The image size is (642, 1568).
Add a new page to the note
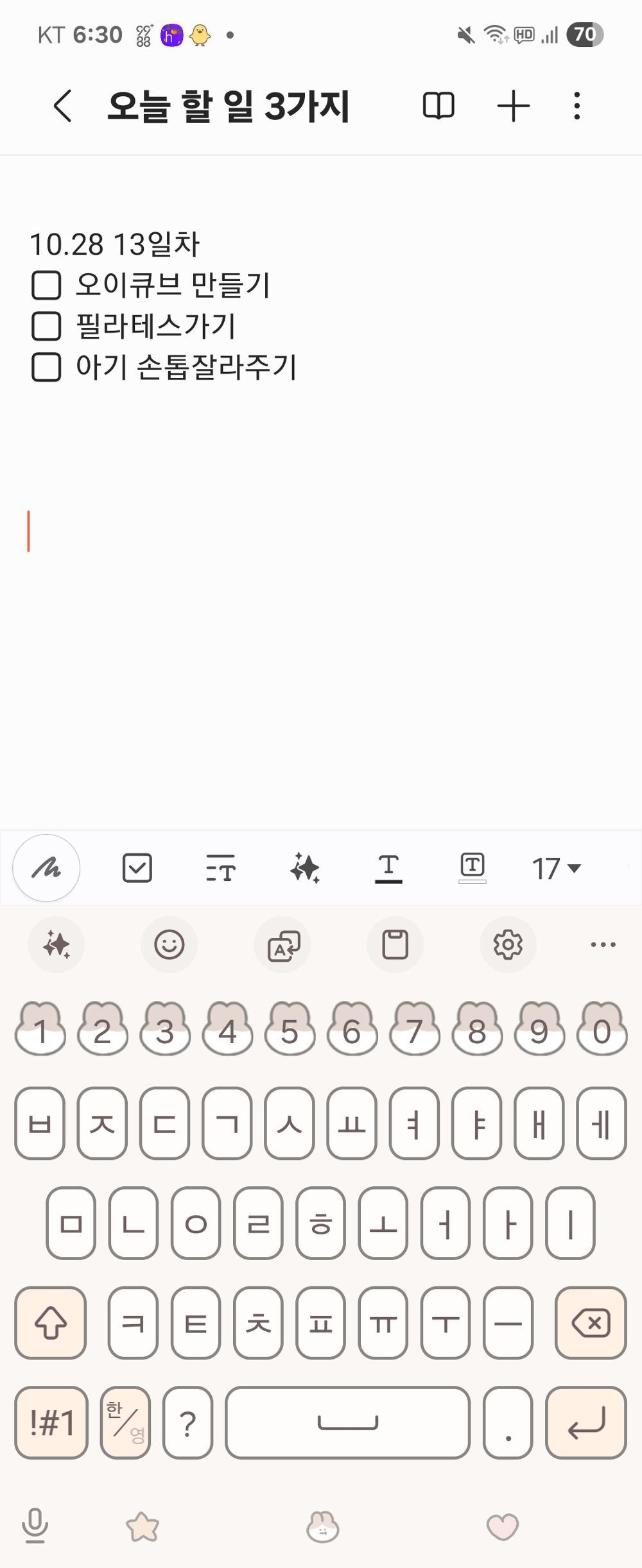pyautogui.click(x=514, y=106)
